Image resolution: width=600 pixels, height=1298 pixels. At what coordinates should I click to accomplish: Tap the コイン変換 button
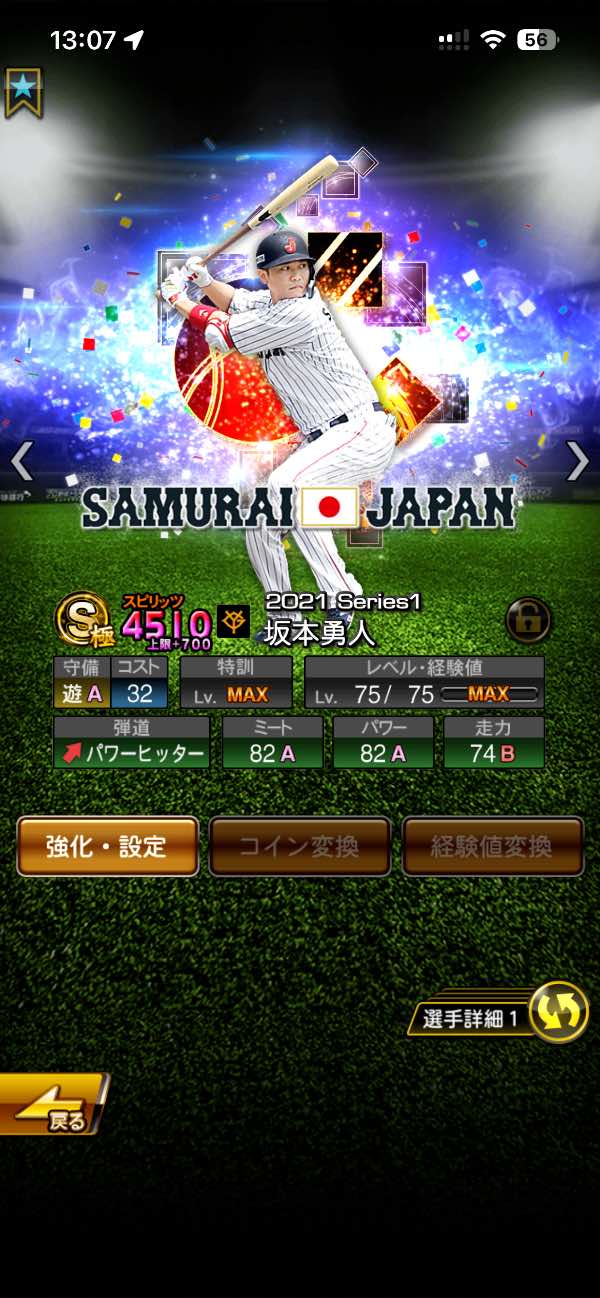299,847
